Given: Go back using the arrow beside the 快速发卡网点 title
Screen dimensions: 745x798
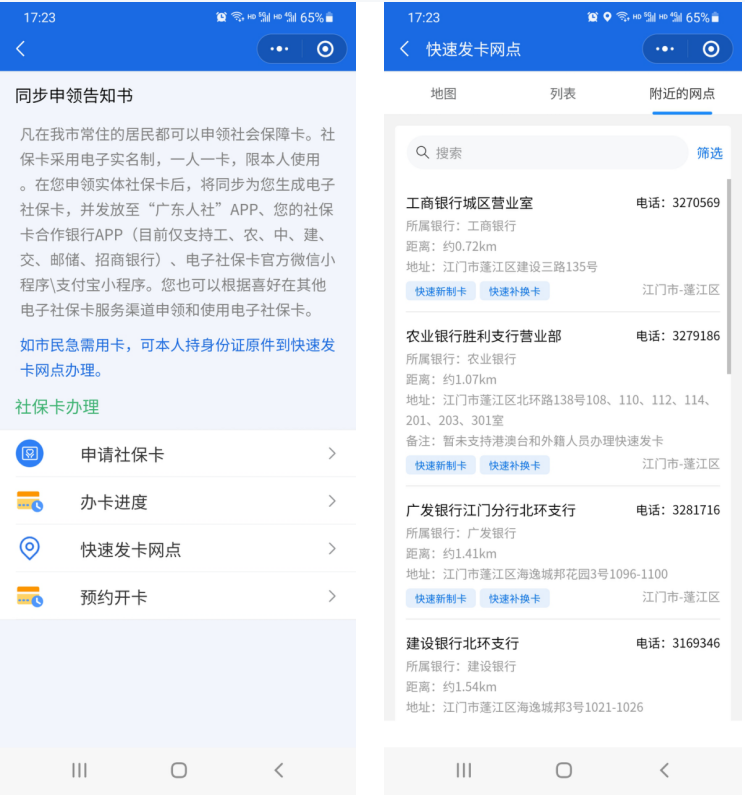Looking at the screenshot, I should click(x=405, y=49).
